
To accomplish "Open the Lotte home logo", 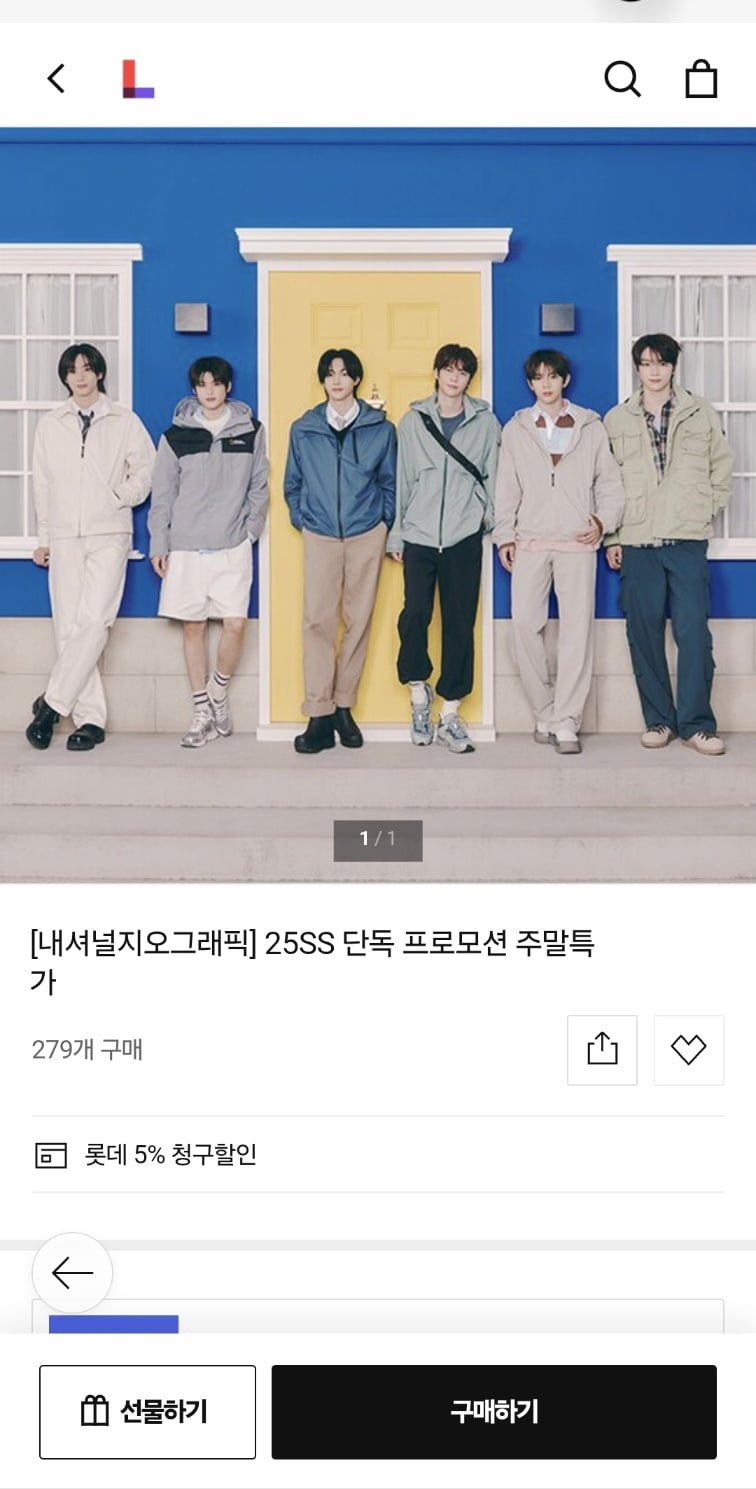I will pos(138,79).
